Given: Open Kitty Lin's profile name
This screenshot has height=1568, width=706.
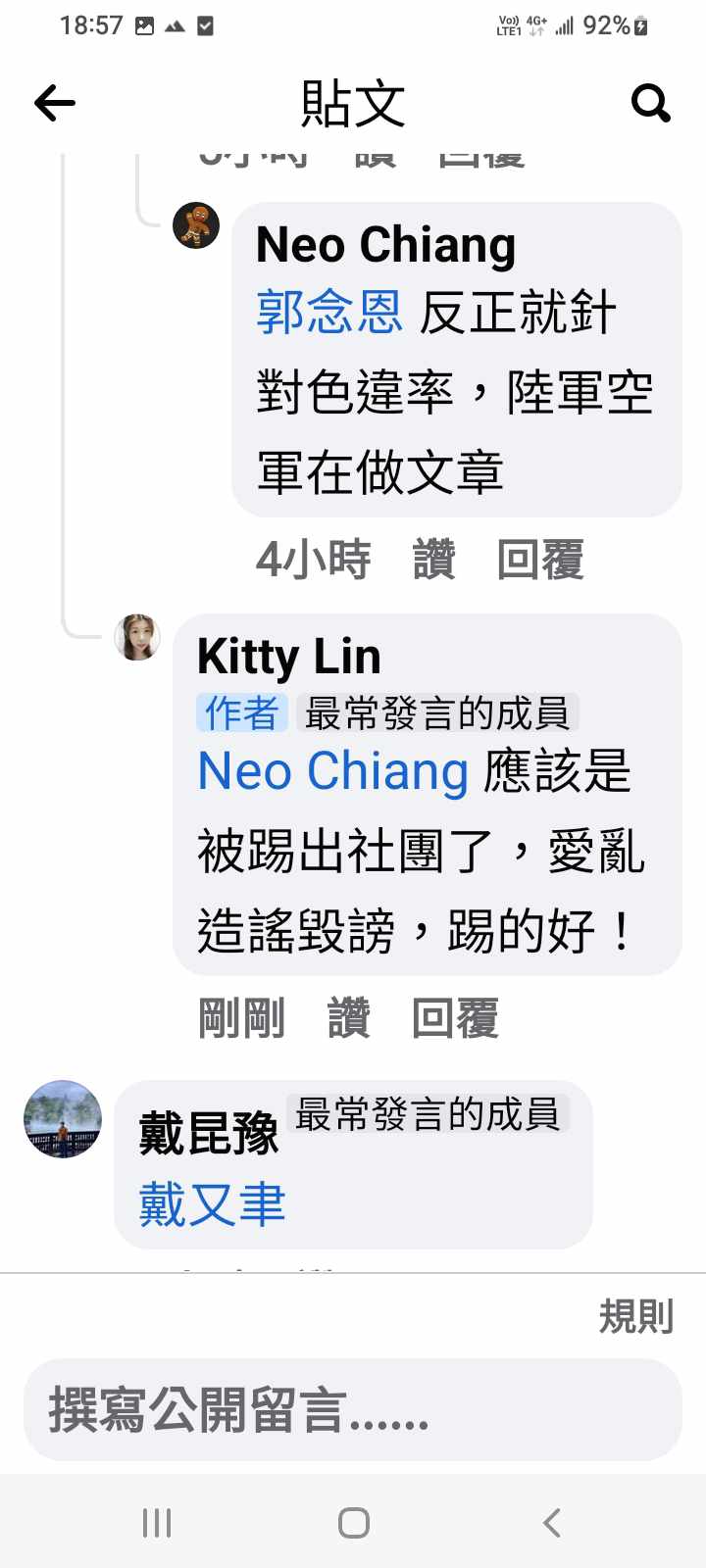Looking at the screenshot, I should click(x=288, y=657).
